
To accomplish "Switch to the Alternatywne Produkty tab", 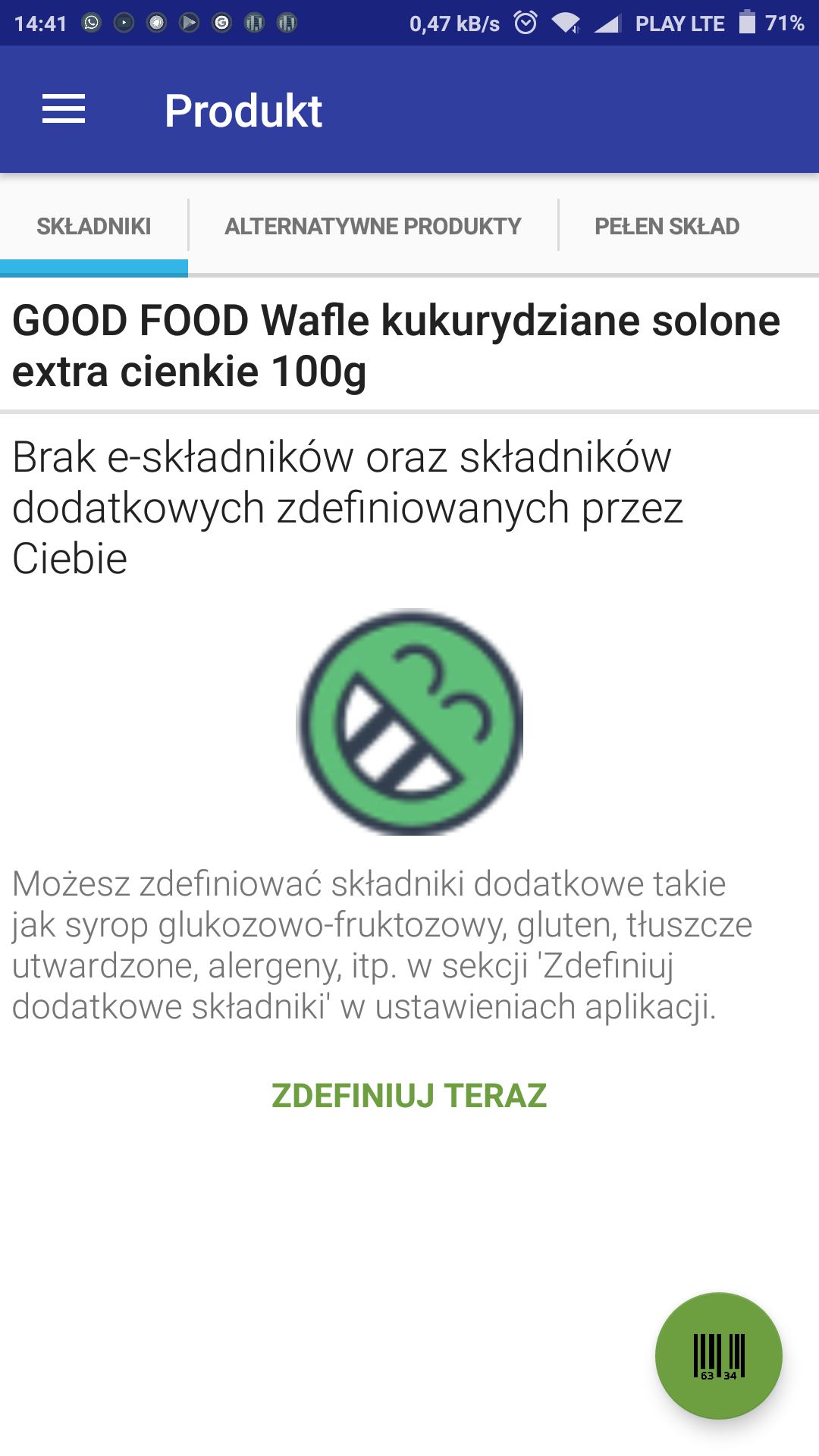I will coord(373,226).
